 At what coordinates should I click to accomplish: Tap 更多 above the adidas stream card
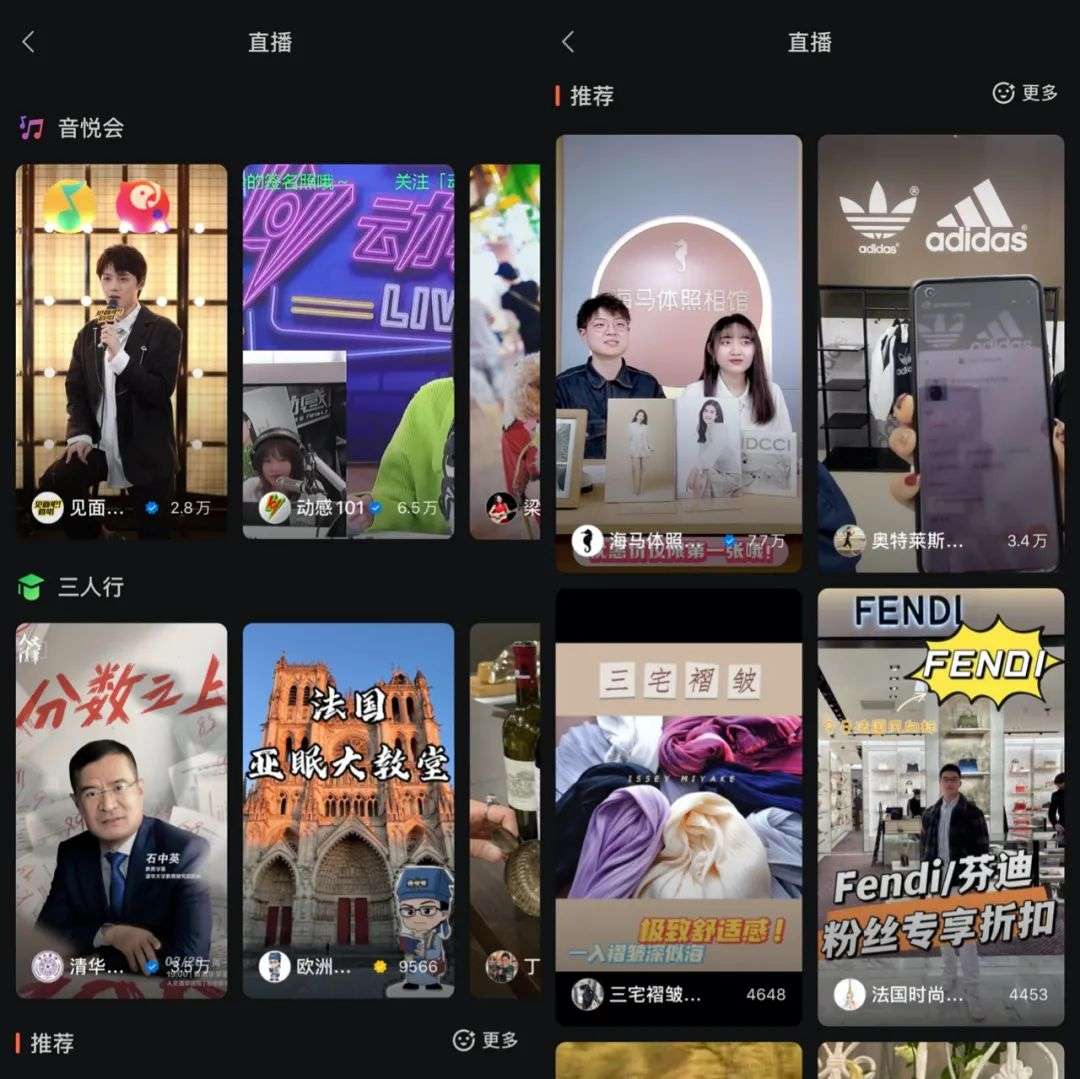click(x=1025, y=93)
